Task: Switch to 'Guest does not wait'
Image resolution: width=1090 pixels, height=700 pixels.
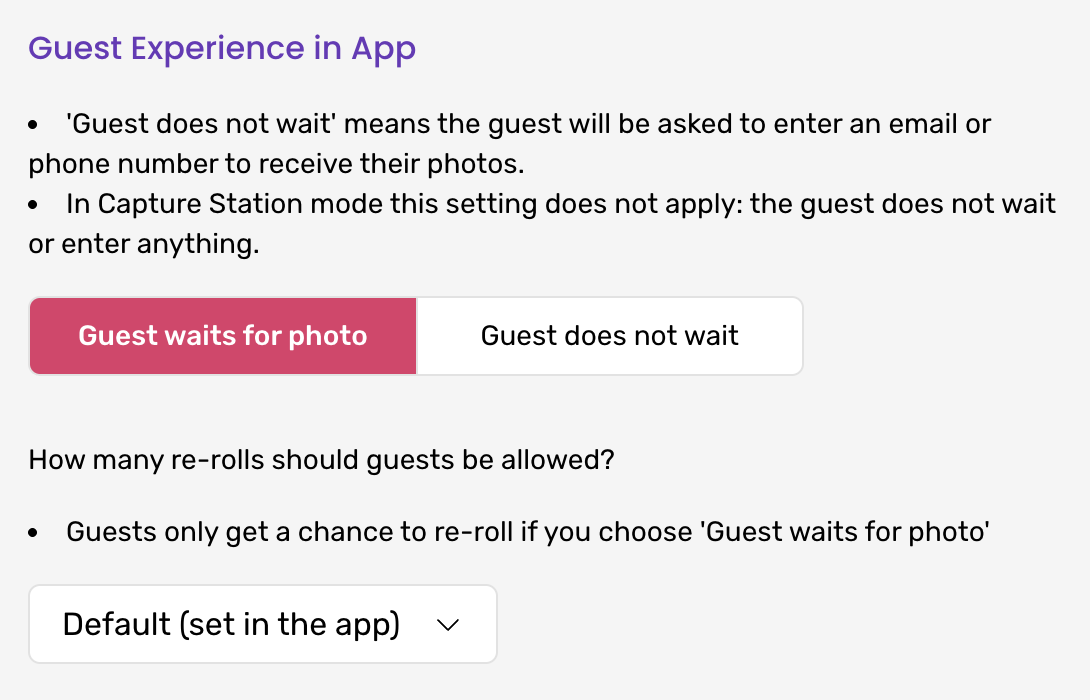Action: pos(609,336)
